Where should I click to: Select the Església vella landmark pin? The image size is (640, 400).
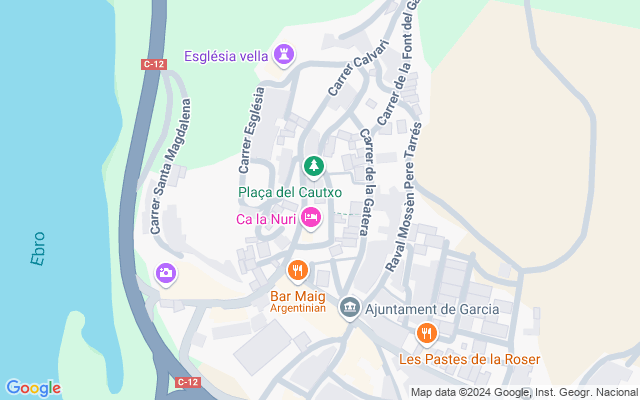(286, 54)
